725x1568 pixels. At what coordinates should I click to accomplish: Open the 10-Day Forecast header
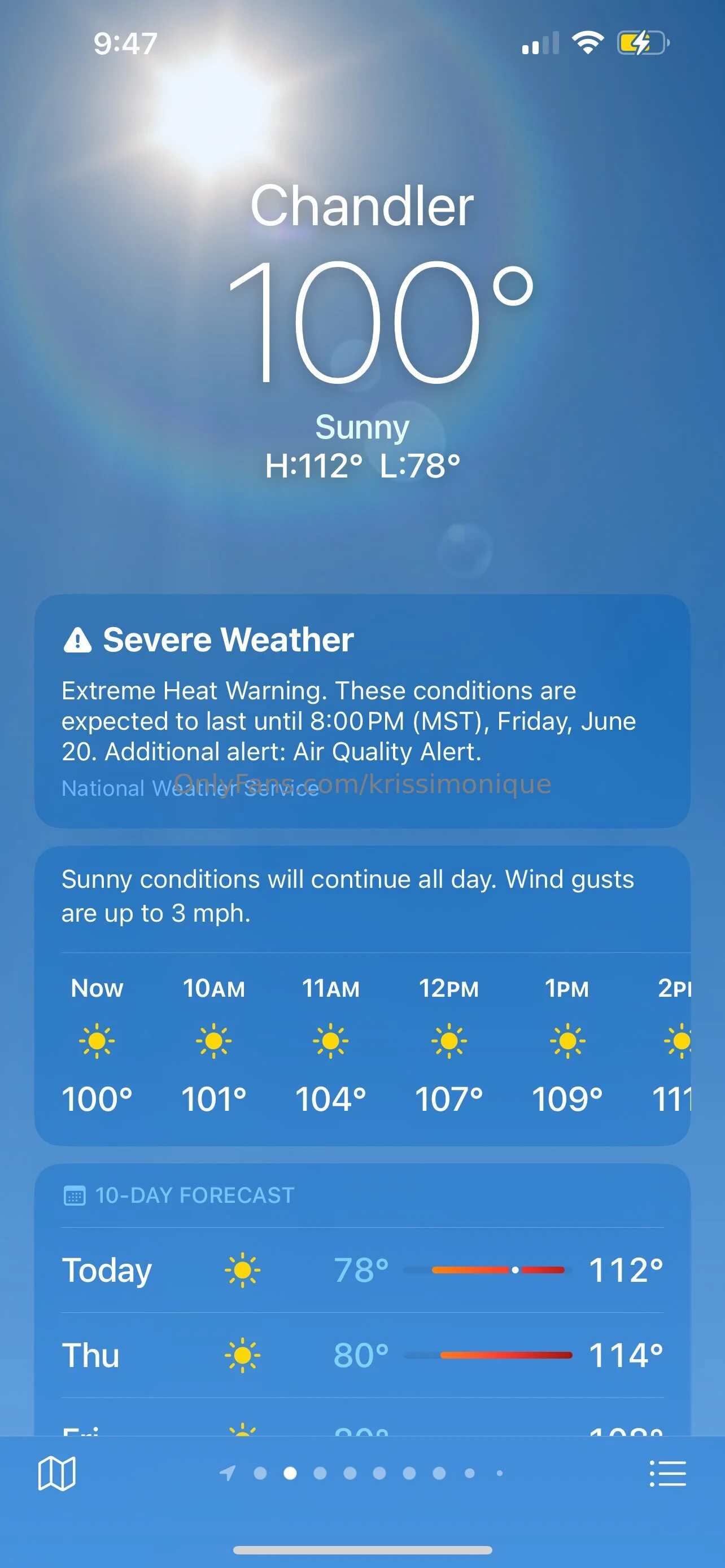pyautogui.click(x=195, y=1195)
